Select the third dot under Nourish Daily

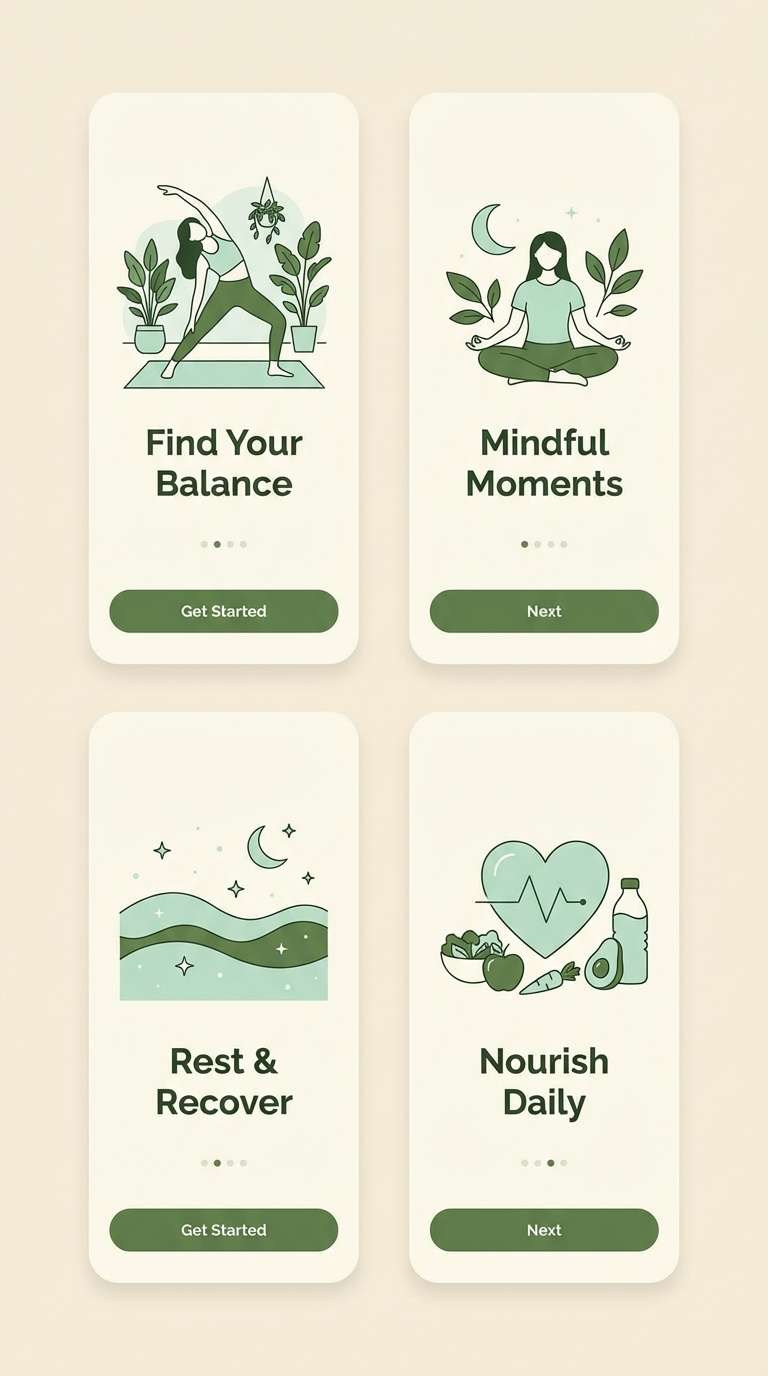pos(550,1163)
